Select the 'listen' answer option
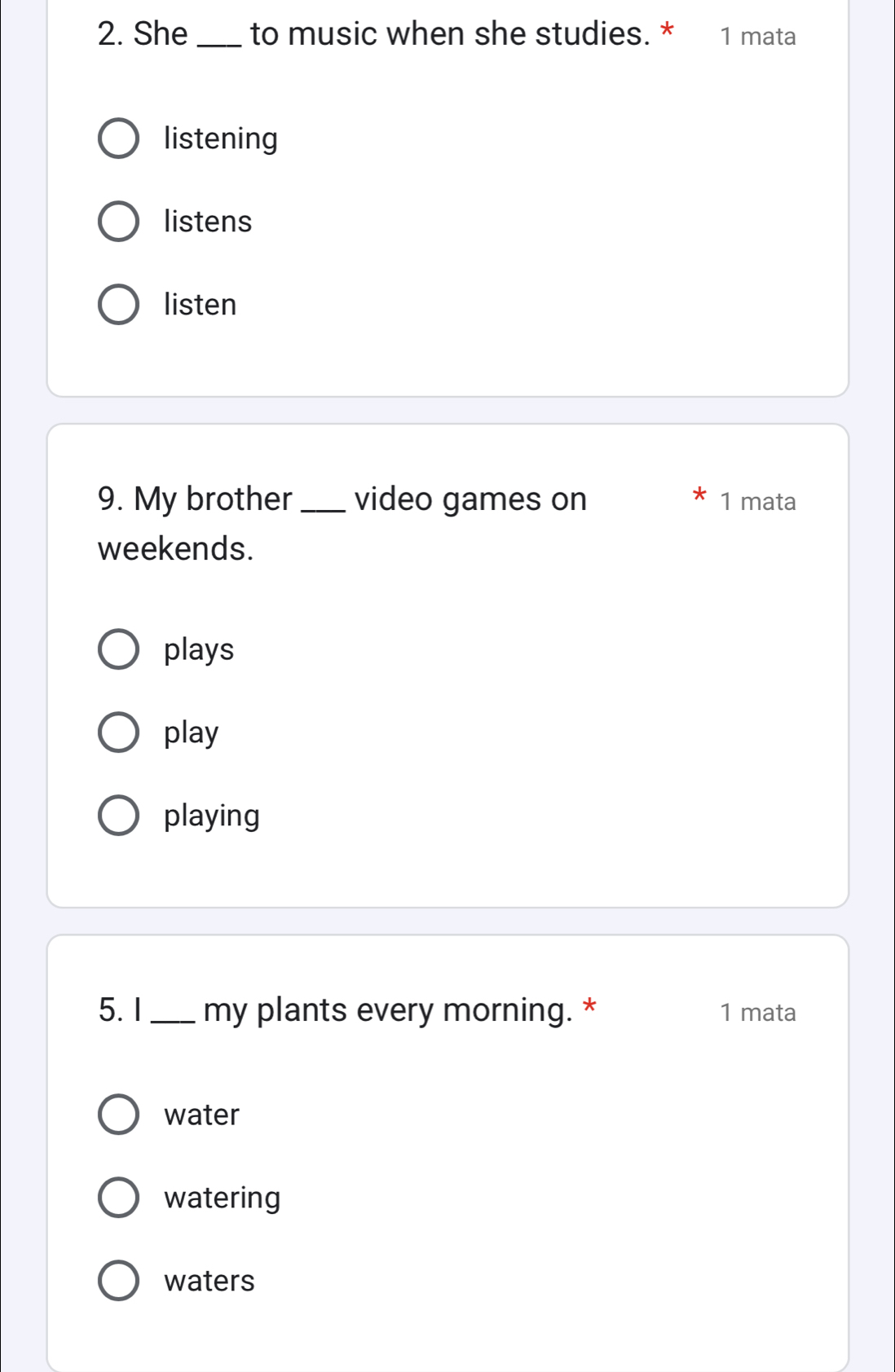The image size is (895, 1372). click(x=119, y=306)
